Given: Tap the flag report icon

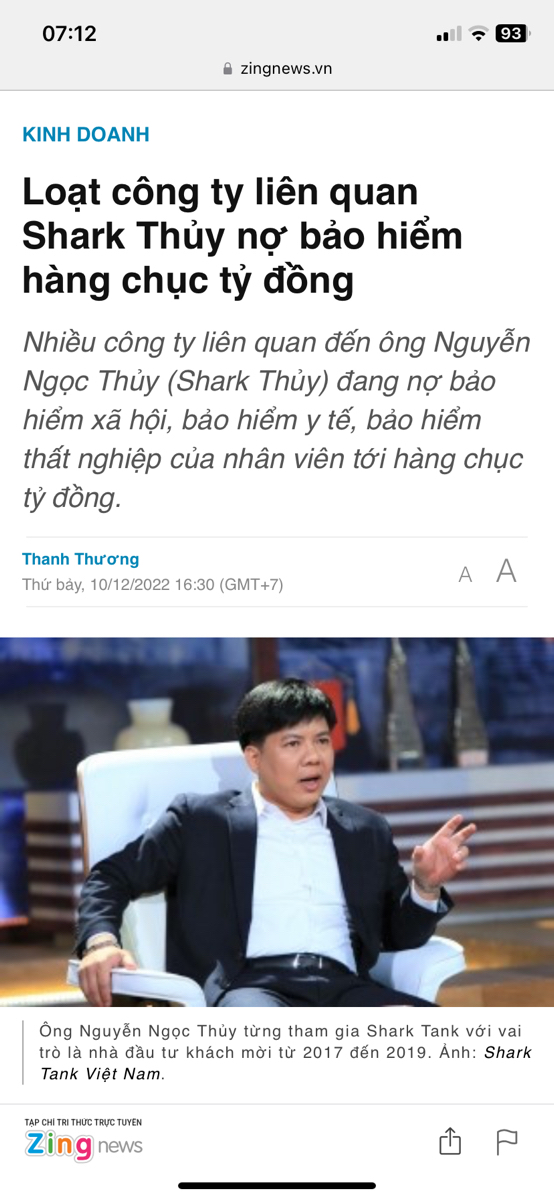Looking at the screenshot, I should [x=507, y=1142].
